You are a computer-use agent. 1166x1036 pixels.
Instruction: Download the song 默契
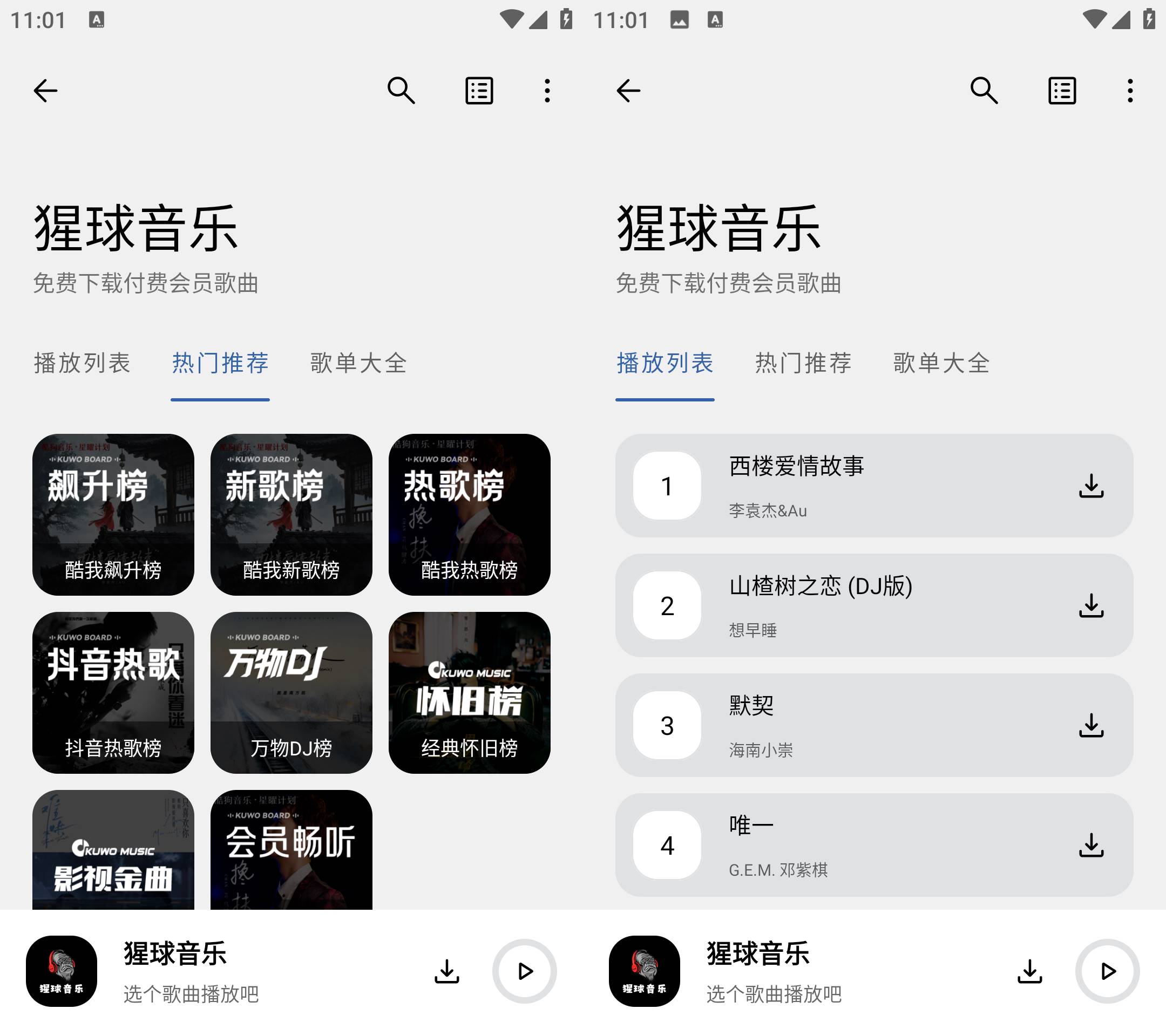pos(1091,725)
